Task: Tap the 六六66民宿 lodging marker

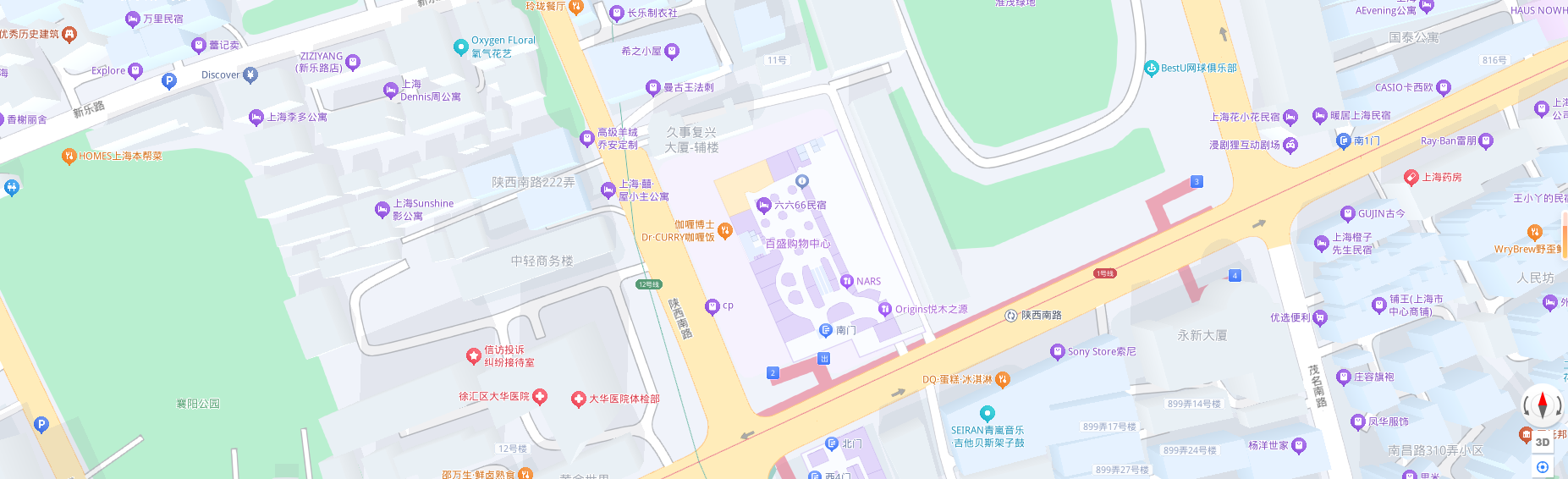Action: [763, 206]
